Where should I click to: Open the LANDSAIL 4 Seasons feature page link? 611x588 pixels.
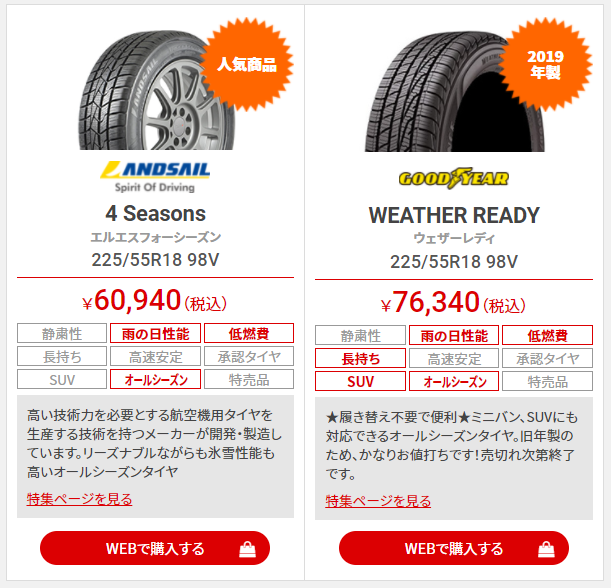(x=80, y=499)
